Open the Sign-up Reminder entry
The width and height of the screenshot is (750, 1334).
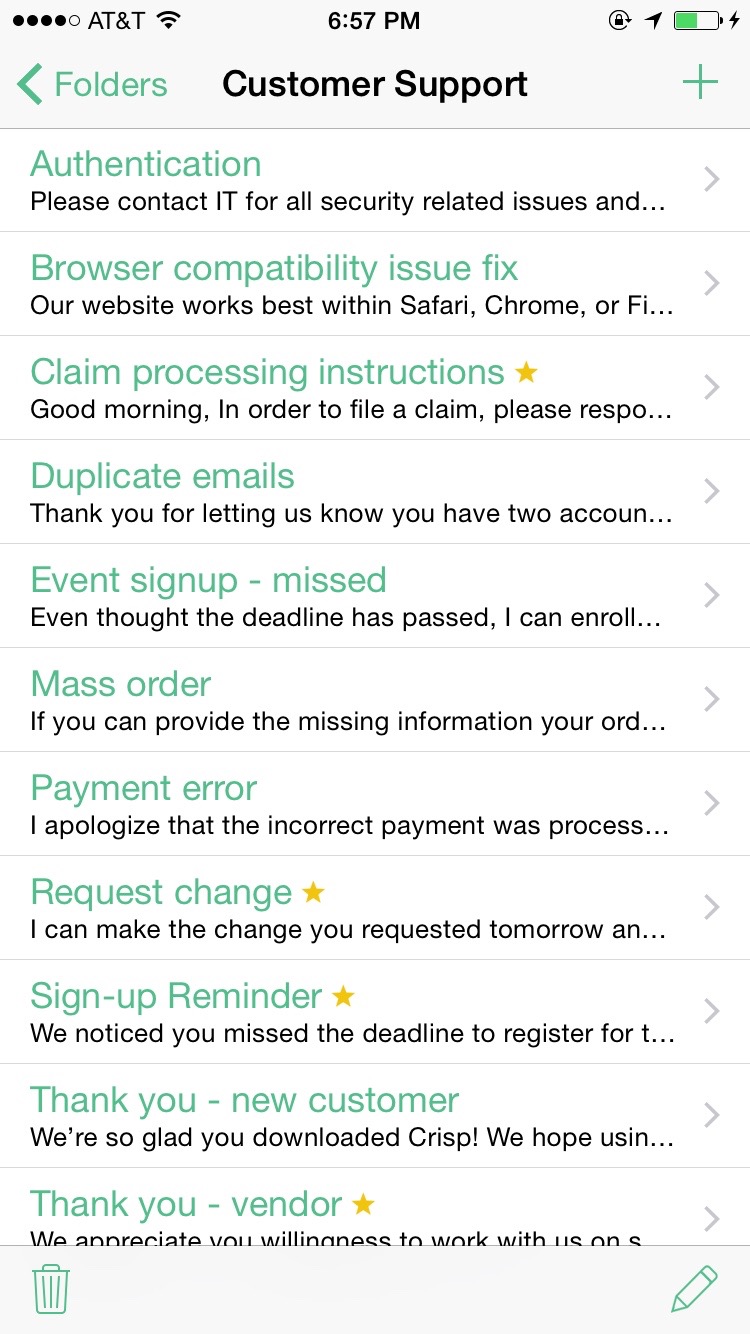[375, 1012]
